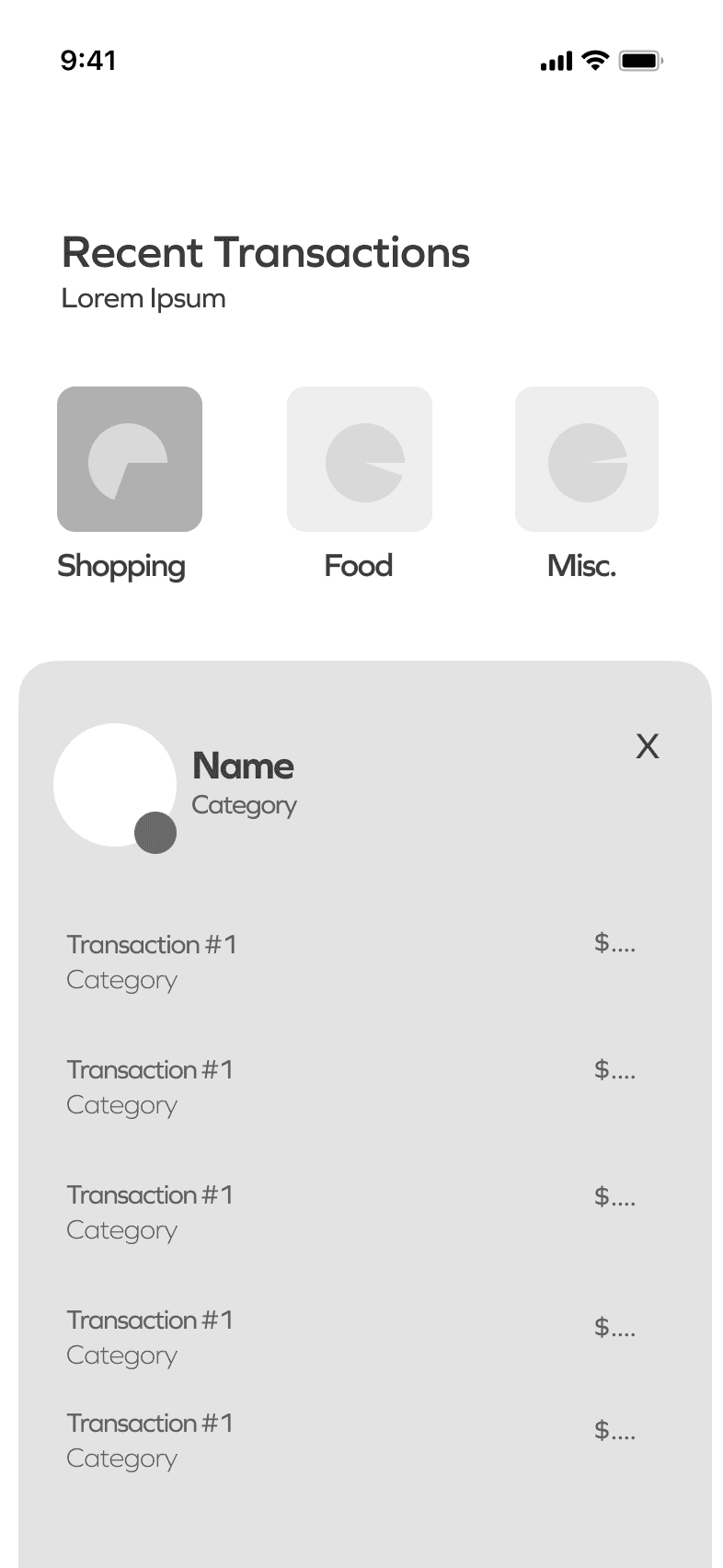Open the Misc. category tile

[587, 459]
